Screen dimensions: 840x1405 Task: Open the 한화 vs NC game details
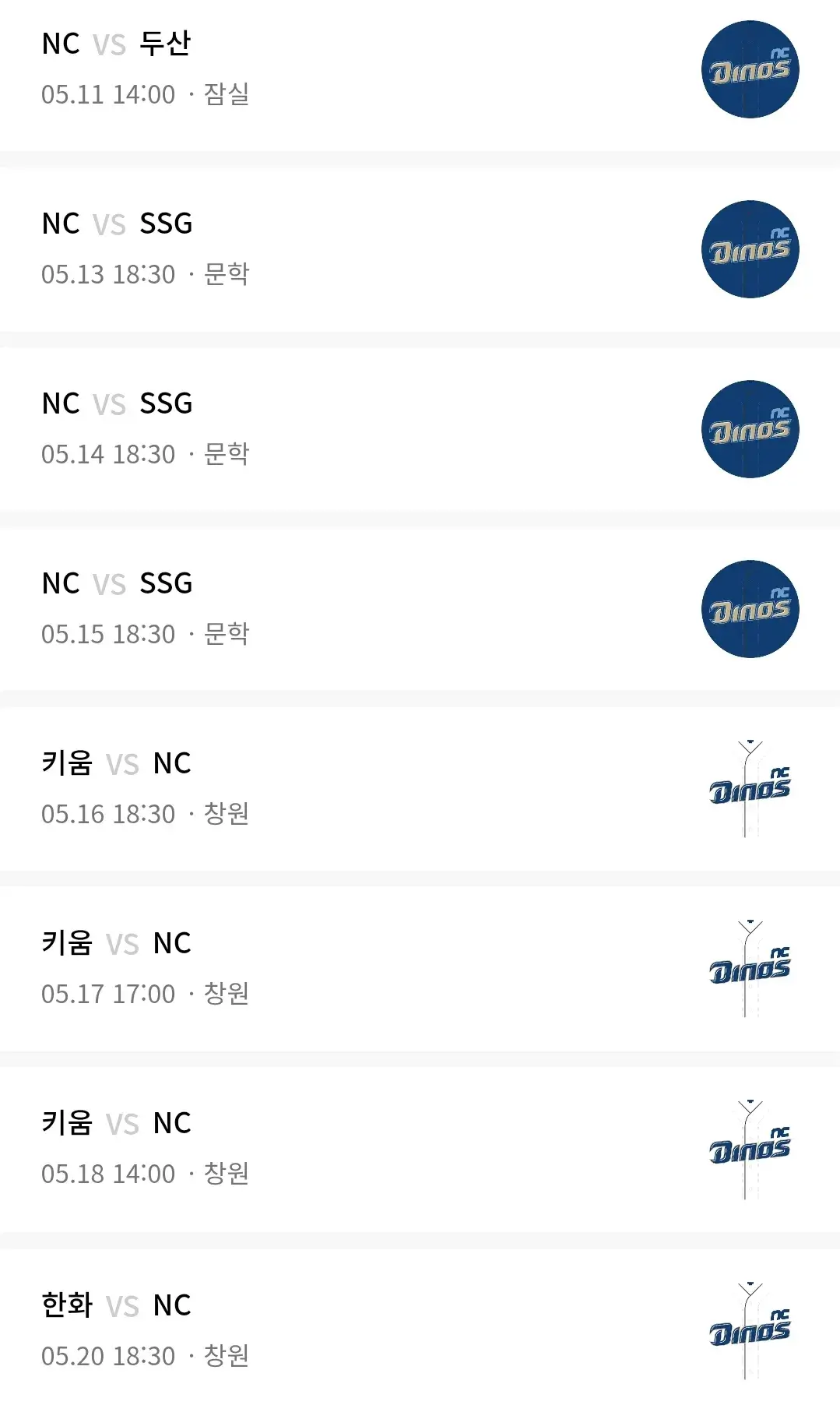[311, 1329]
